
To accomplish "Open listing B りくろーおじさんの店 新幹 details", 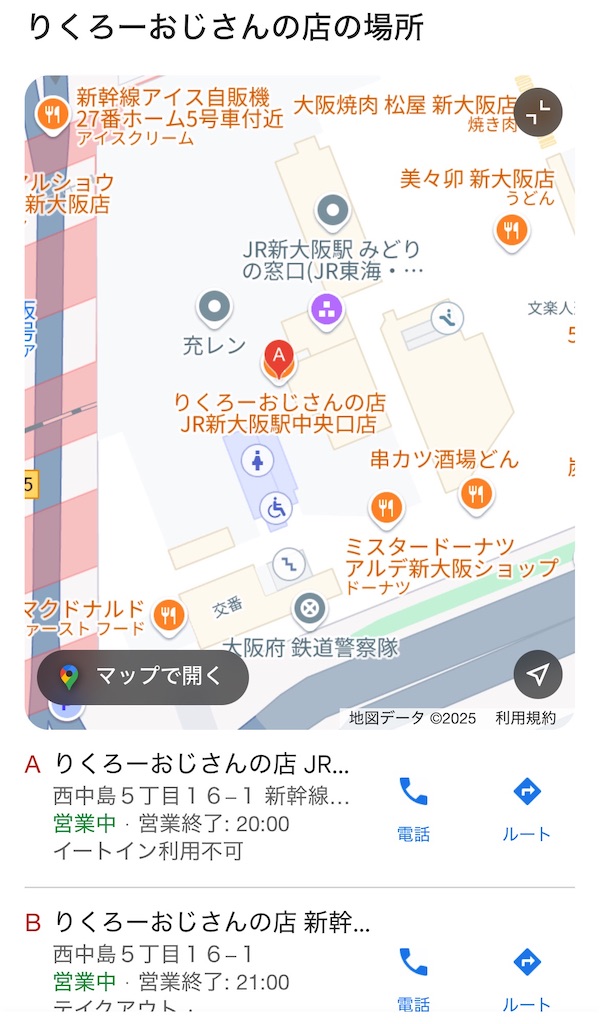I will pyautogui.click(x=212, y=921).
